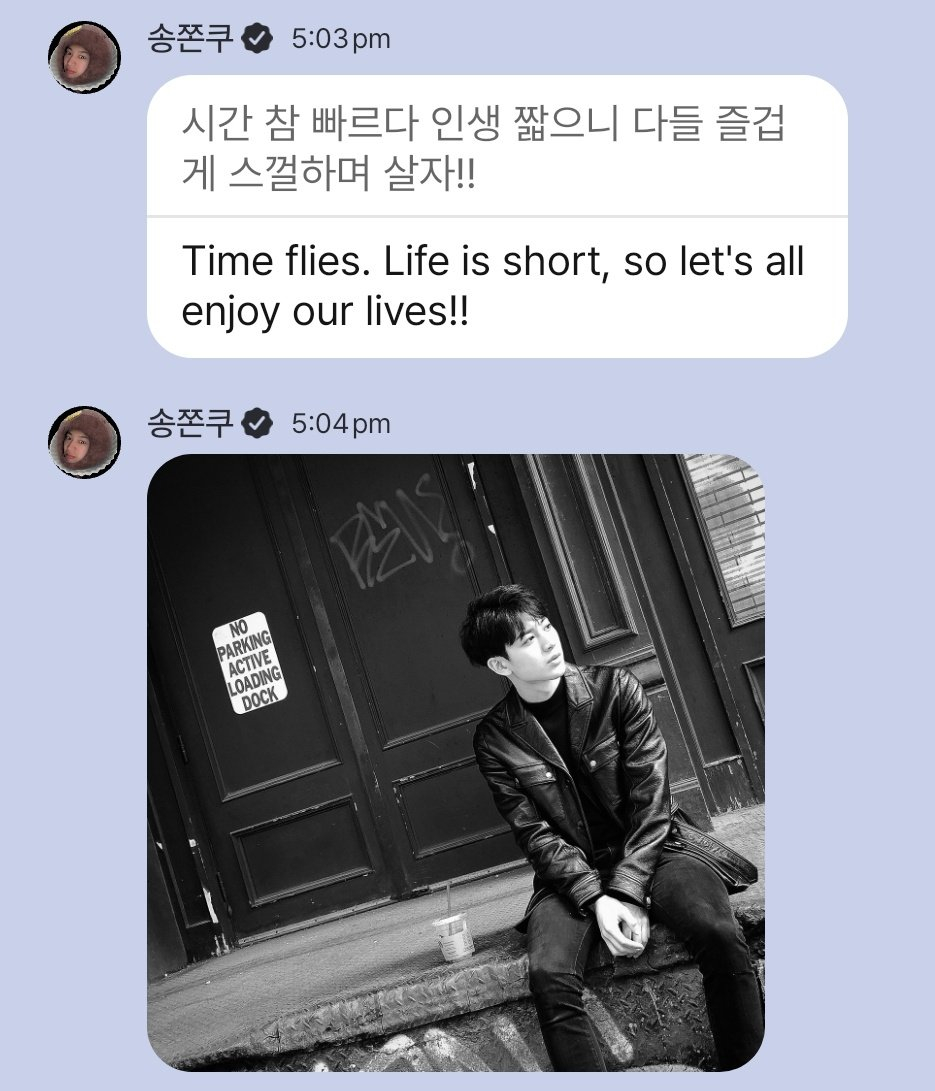The width and height of the screenshot is (935, 1091).
Task: Tap the profile picture beside the 5:04 pm message
Action: click(84, 441)
